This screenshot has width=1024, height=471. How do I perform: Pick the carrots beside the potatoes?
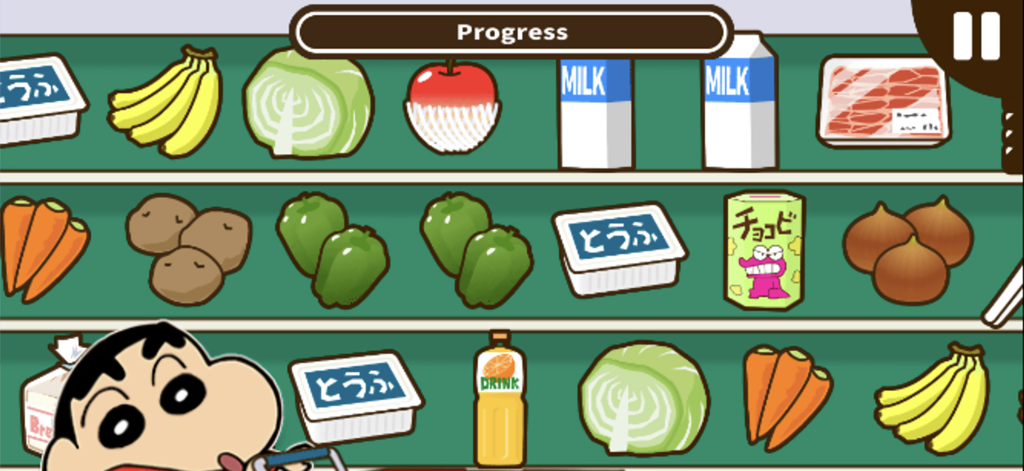[42, 248]
